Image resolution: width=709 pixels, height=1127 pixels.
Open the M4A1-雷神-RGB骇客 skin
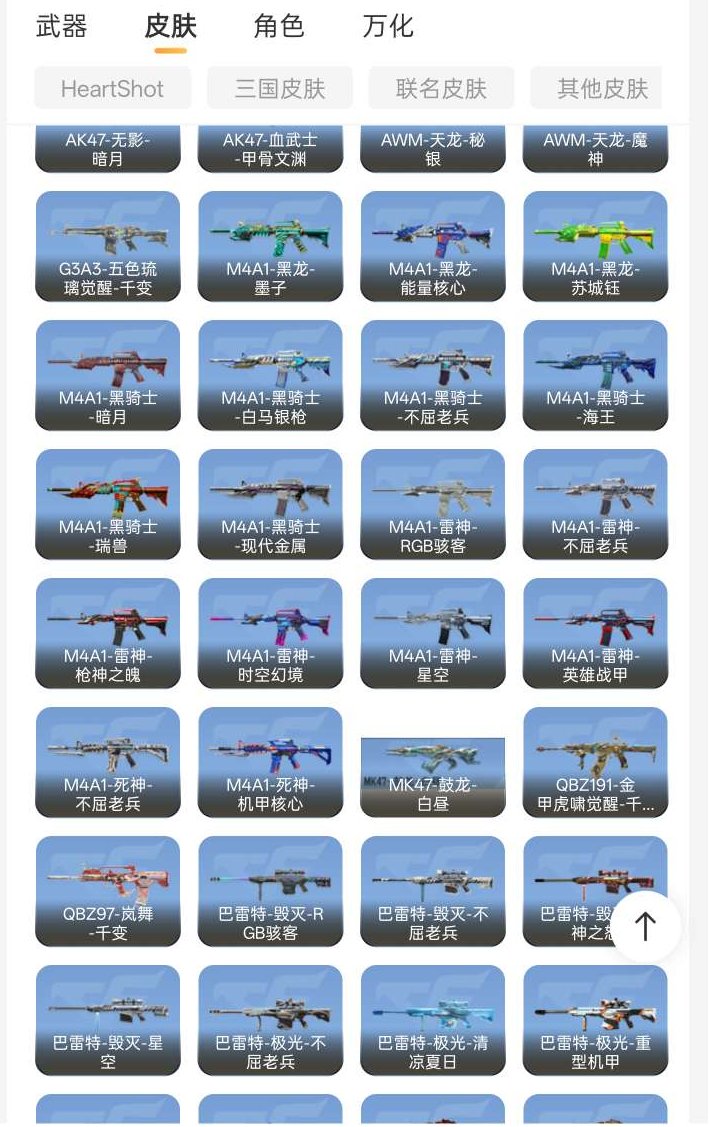pos(433,504)
